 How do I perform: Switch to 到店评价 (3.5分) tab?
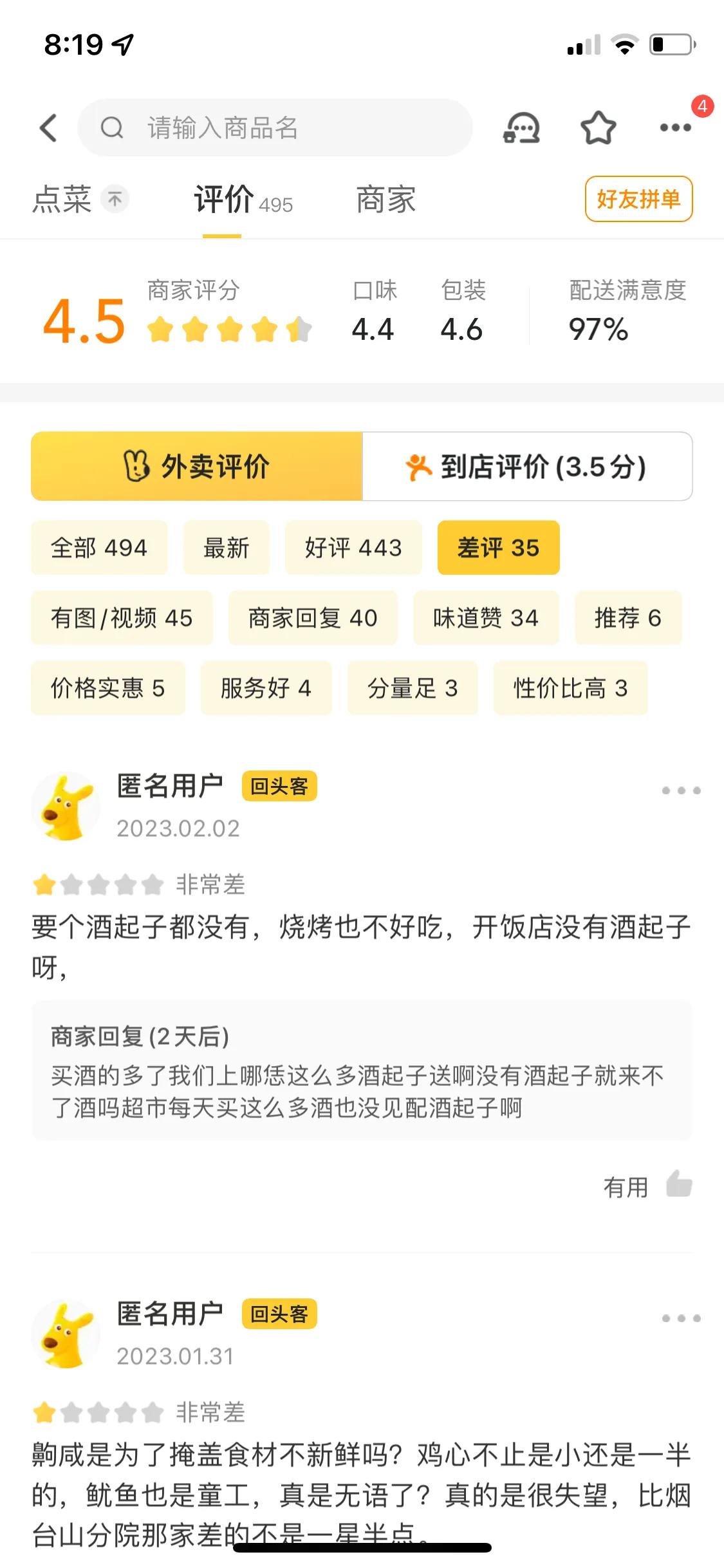528,467
